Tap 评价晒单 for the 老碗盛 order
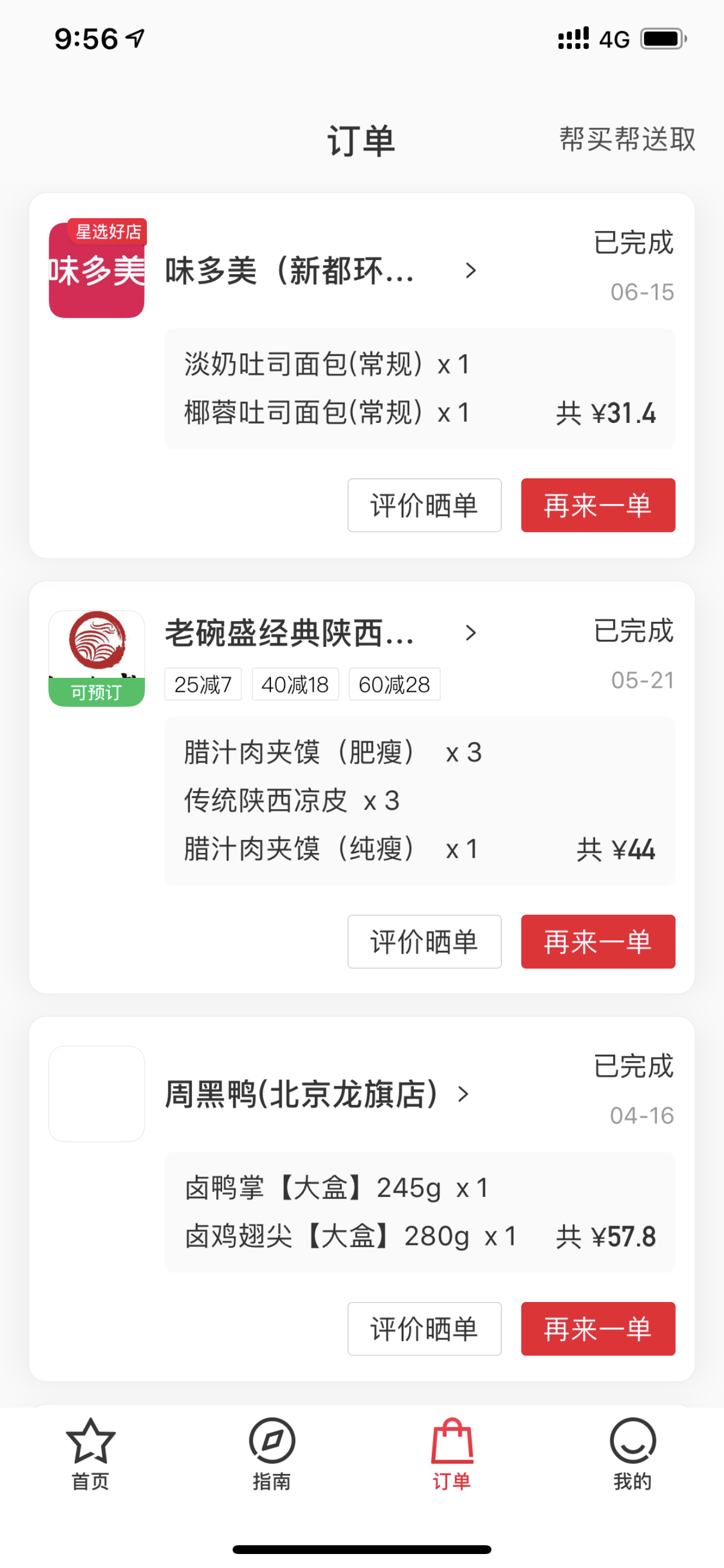This screenshot has width=724, height=1568. (424, 941)
